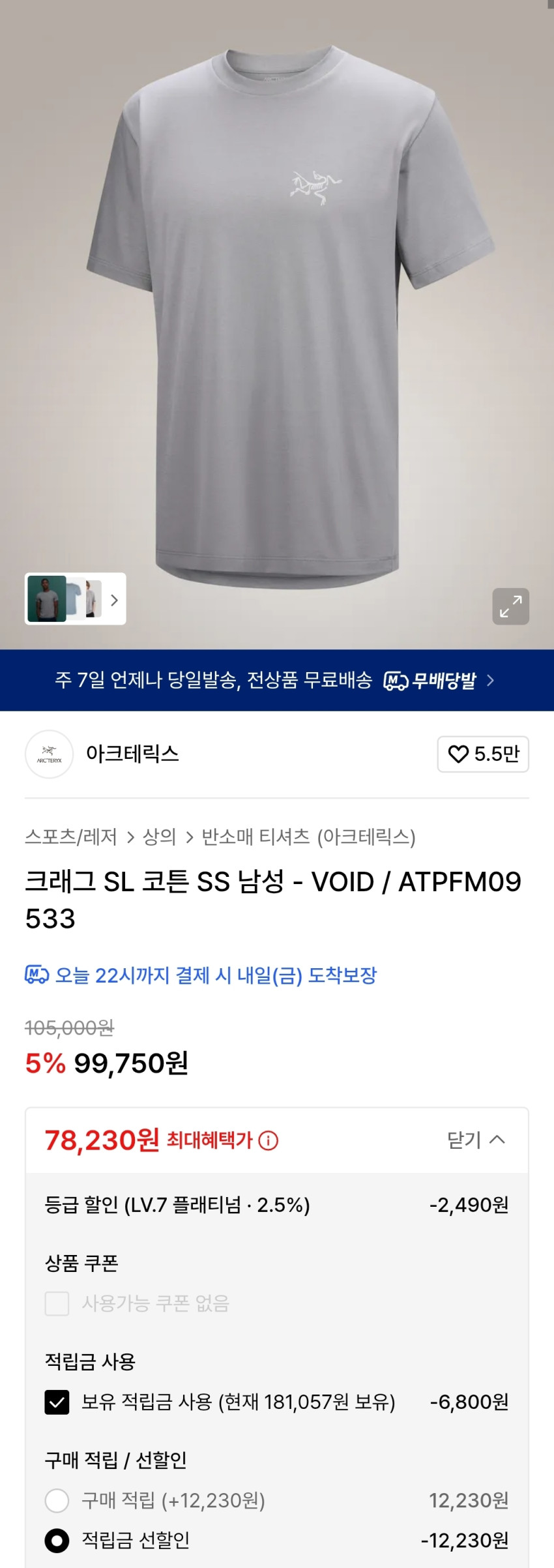The height and width of the screenshot is (1568, 554).
Task: Open 반소매 티셔츠 (아크테릭스) breadcrumb
Action: pos(308,836)
